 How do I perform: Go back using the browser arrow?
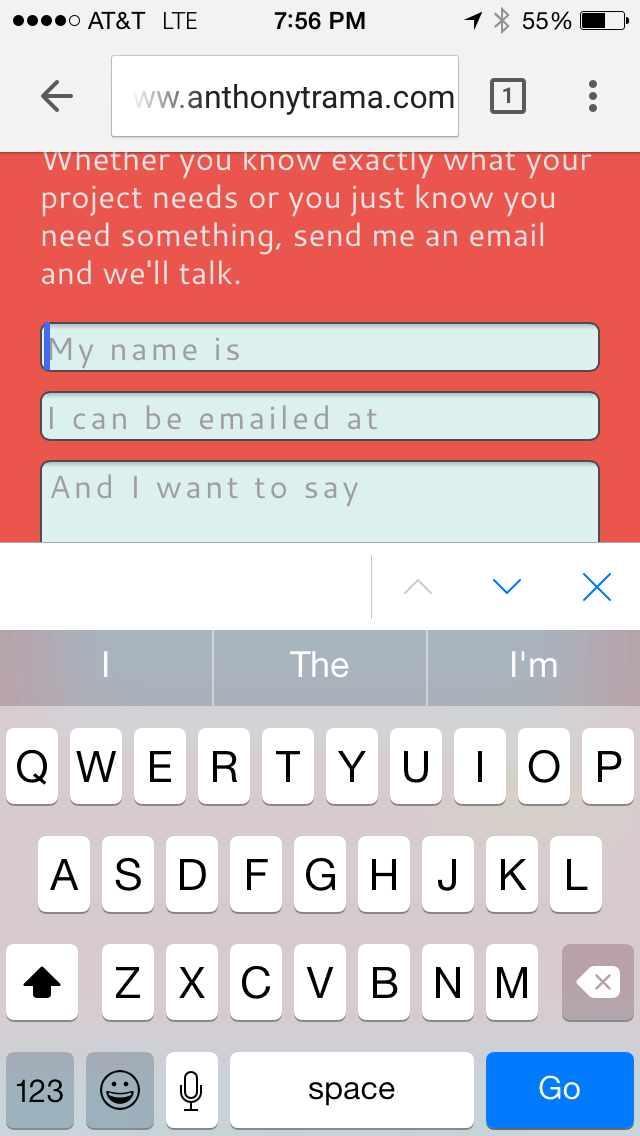(57, 96)
